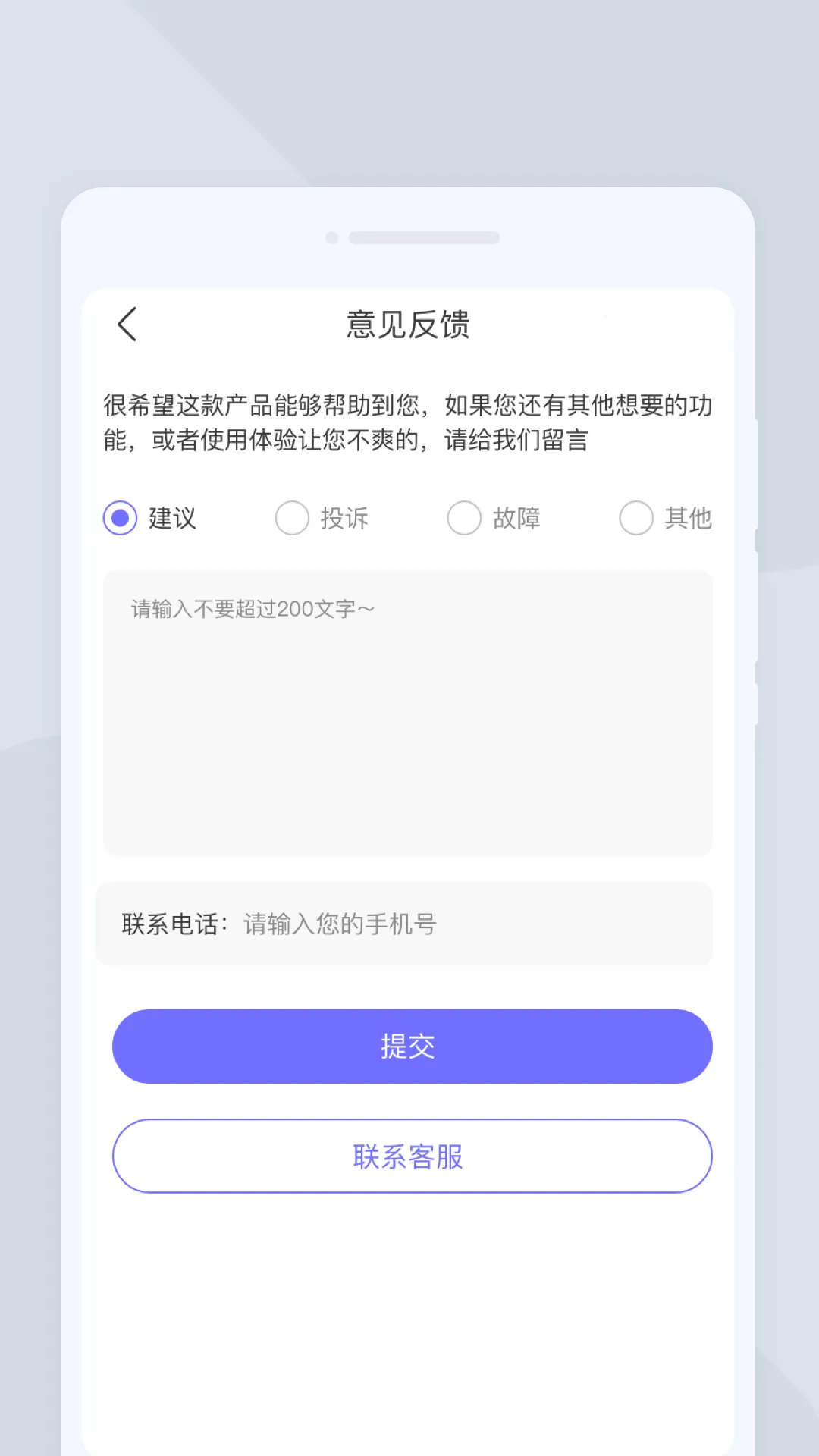Tap the back arrow to leave feedback page
The height and width of the screenshot is (1456, 819).
point(127,324)
